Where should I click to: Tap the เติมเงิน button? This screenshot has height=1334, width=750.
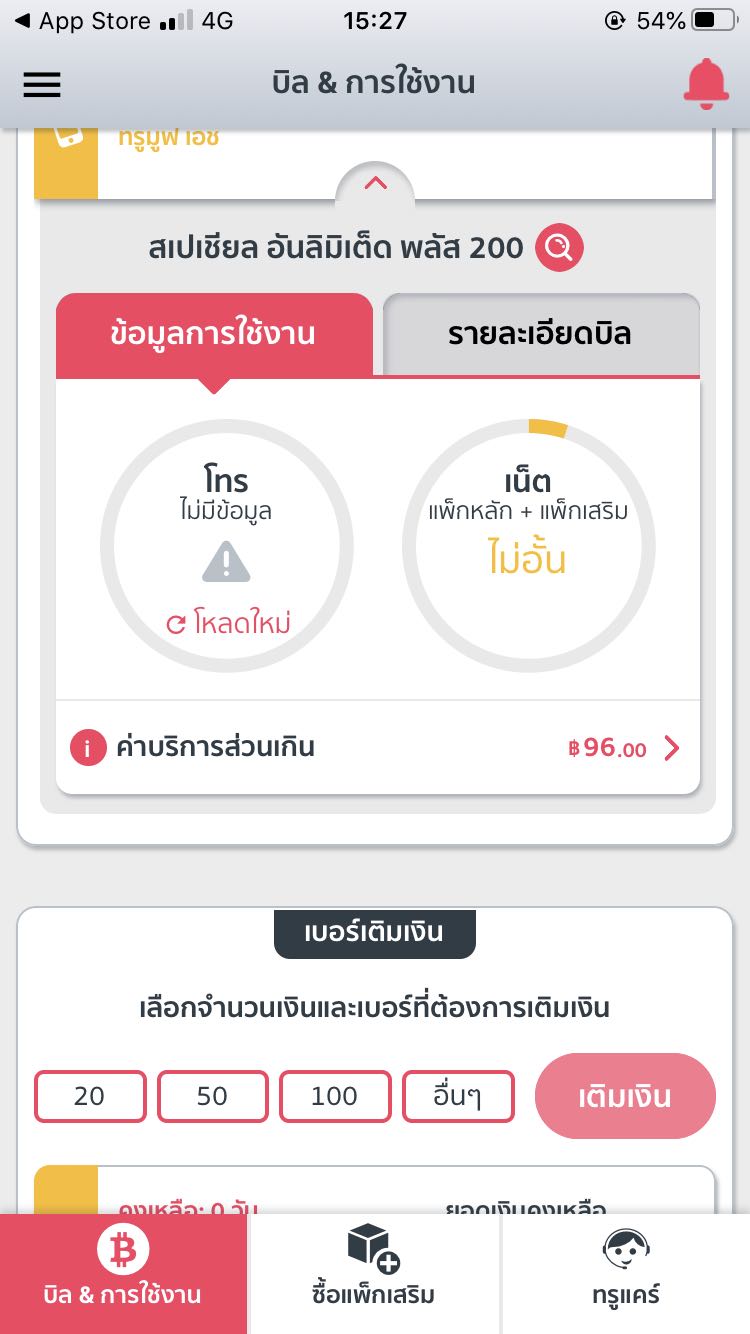pos(625,1096)
